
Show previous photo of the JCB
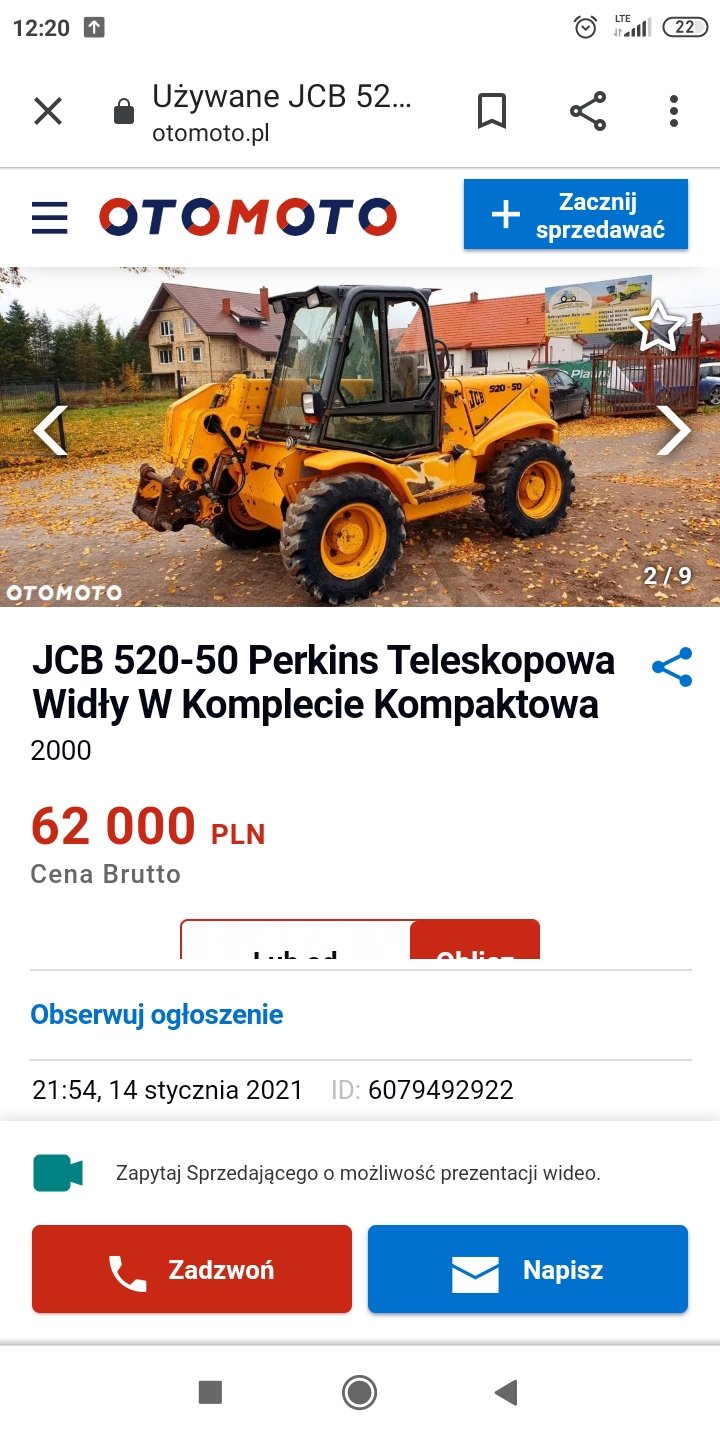[50, 431]
